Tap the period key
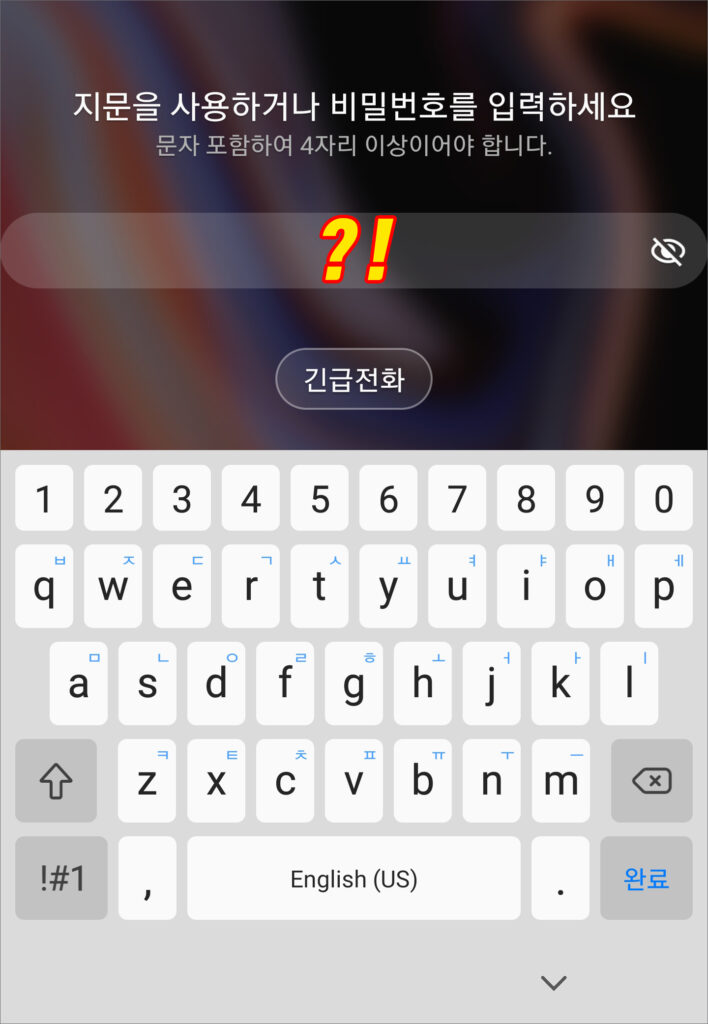Image resolution: width=708 pixels, height=1024 pixels. [x=560, y=878]
